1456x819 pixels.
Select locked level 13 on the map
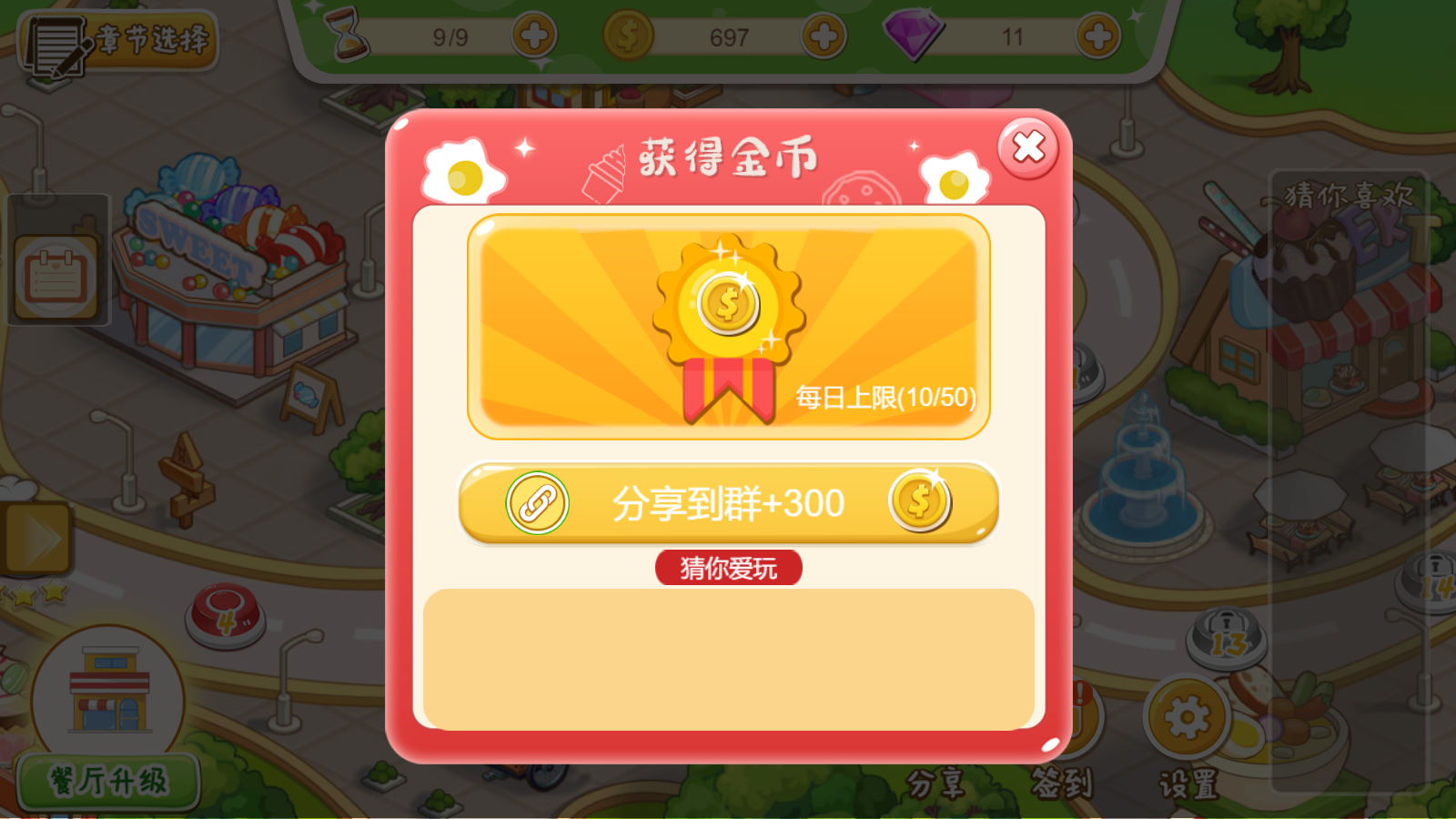click(x=1227, y=637)
